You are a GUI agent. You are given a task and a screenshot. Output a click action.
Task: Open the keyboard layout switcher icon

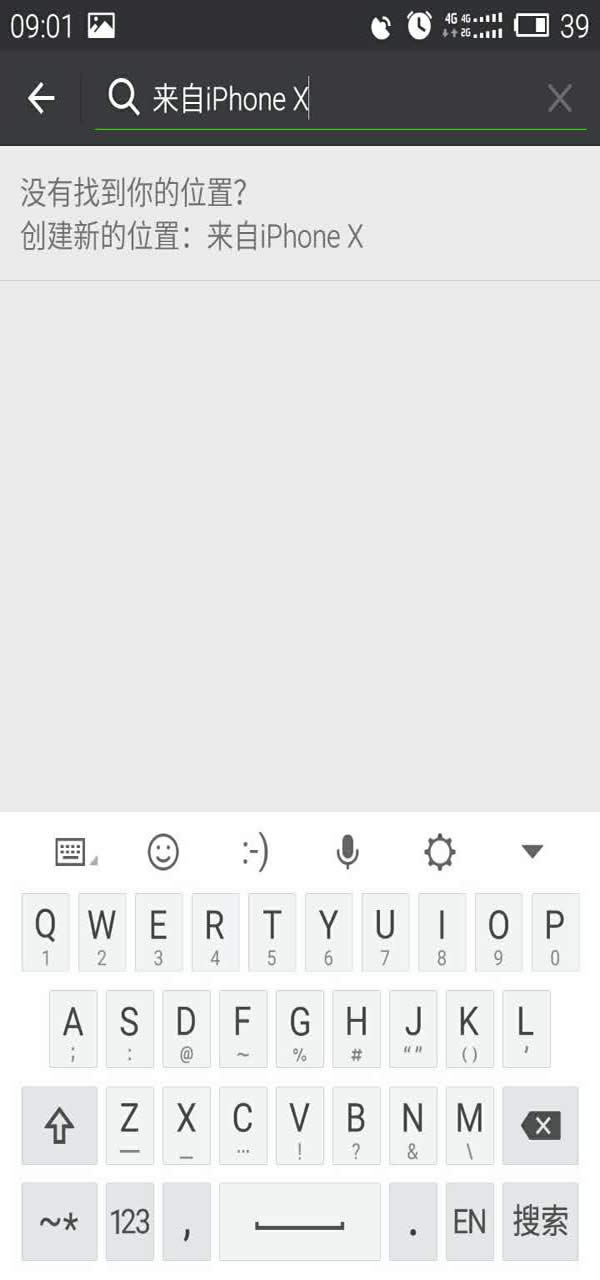click(x=73, y=852)
